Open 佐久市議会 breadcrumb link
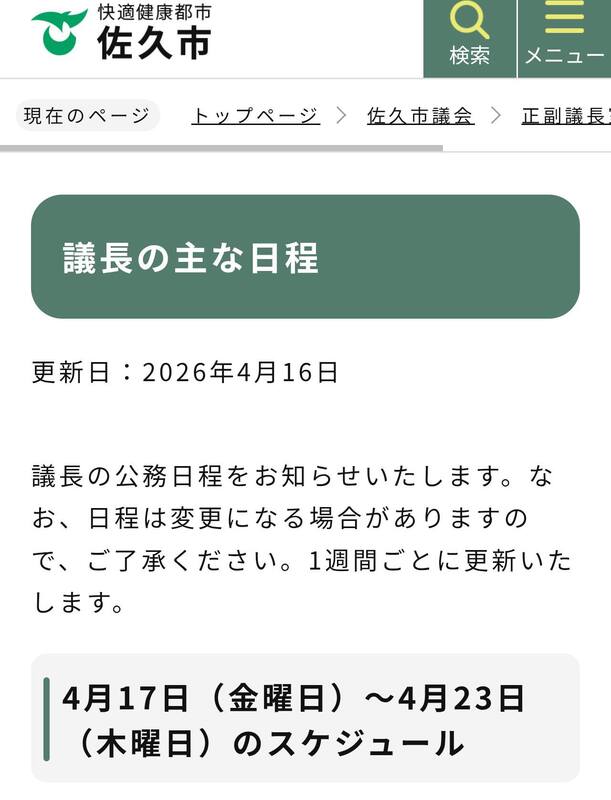Image resolution: width=611 pixels, height=800 pixels. [x=420, y=115]
